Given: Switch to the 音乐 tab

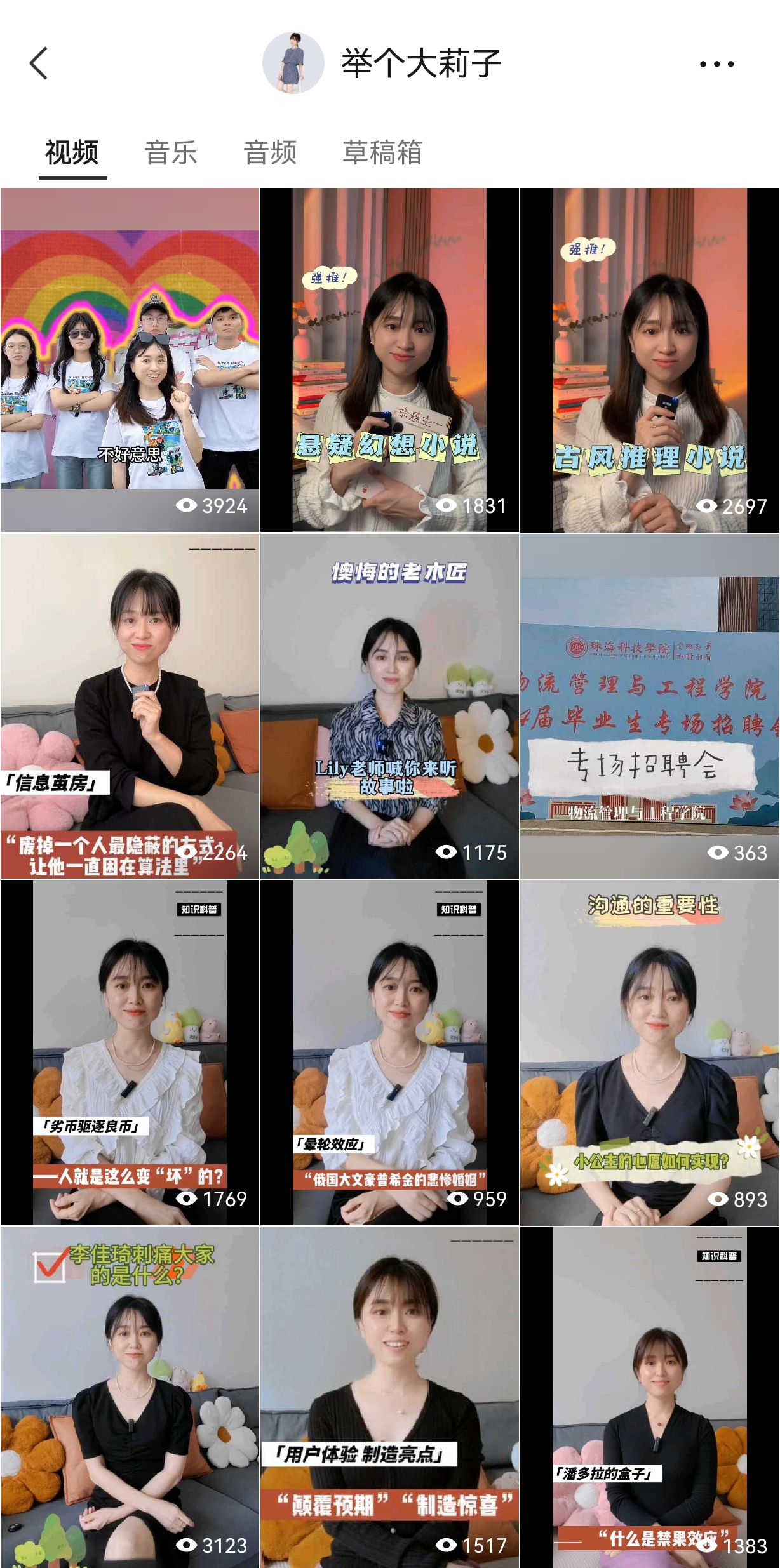Looking at the screenshot, I should [x=171, y=153].
